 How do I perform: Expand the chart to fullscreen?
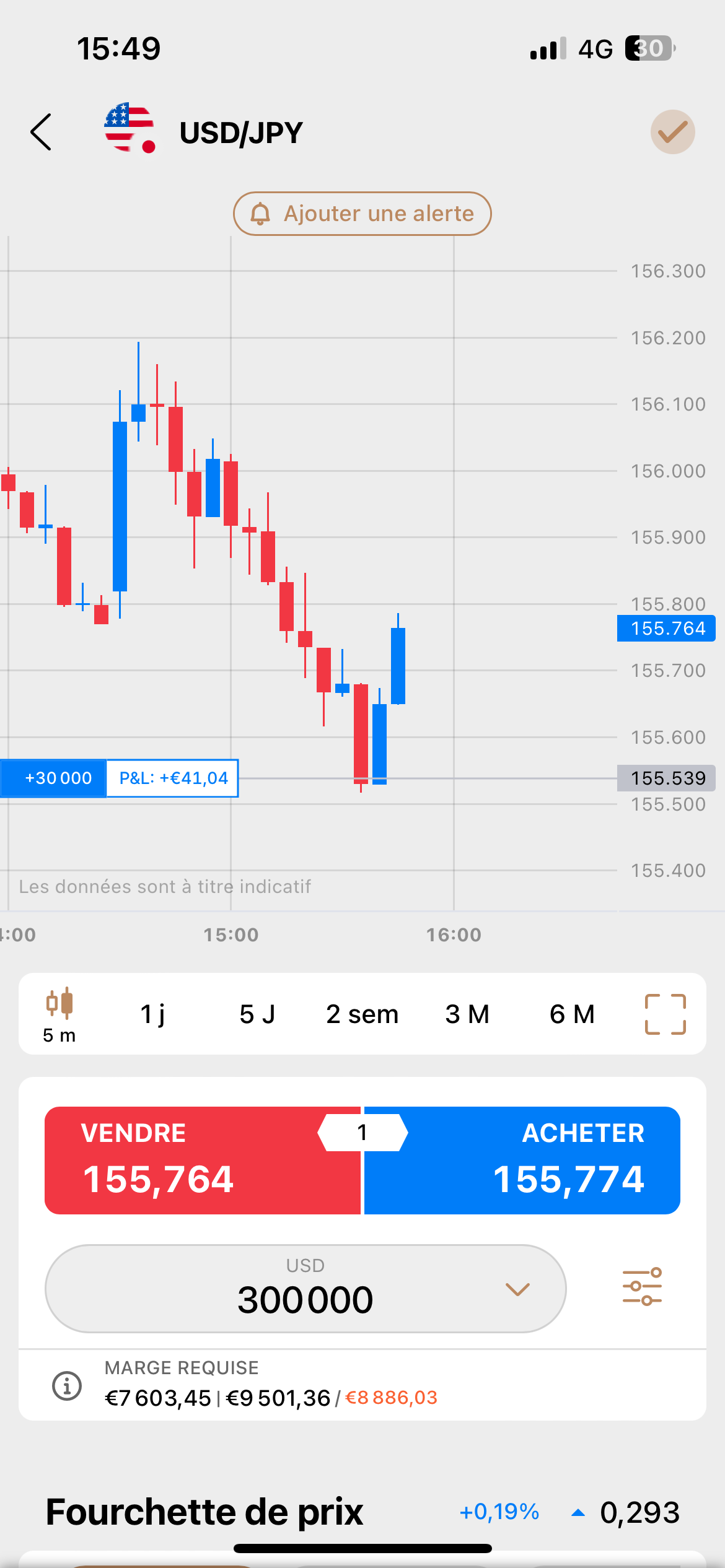click(666, 1014)
